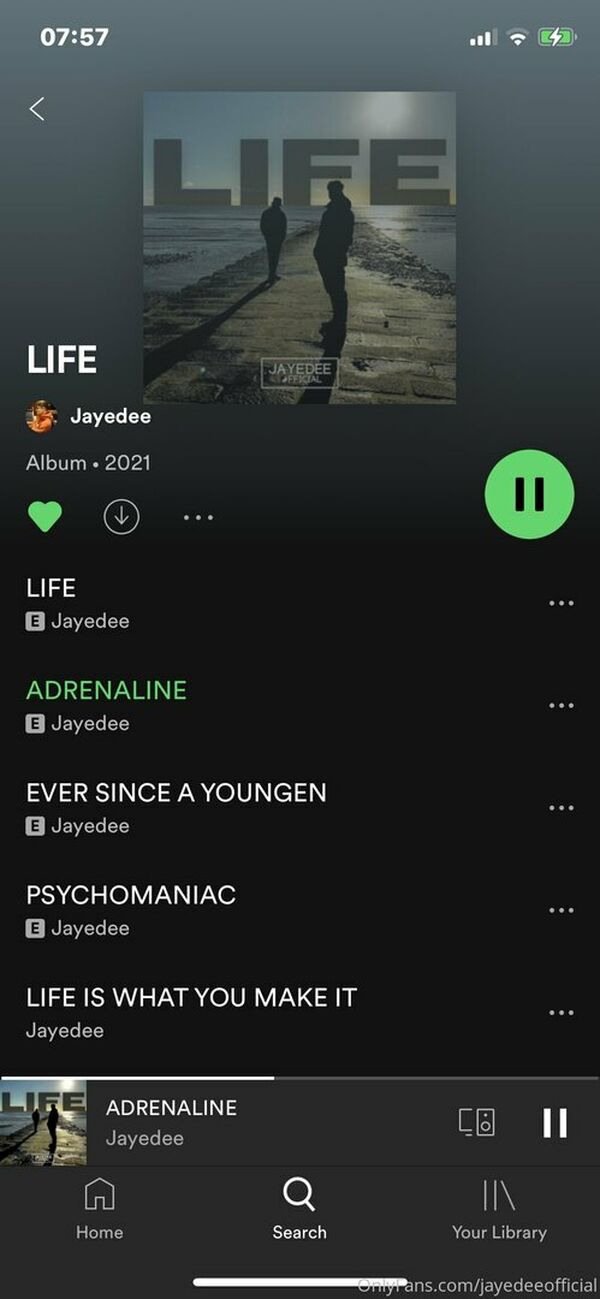Play the track LIFE
Viewport: 600px width, 1299px height.
tap(200, 602)
